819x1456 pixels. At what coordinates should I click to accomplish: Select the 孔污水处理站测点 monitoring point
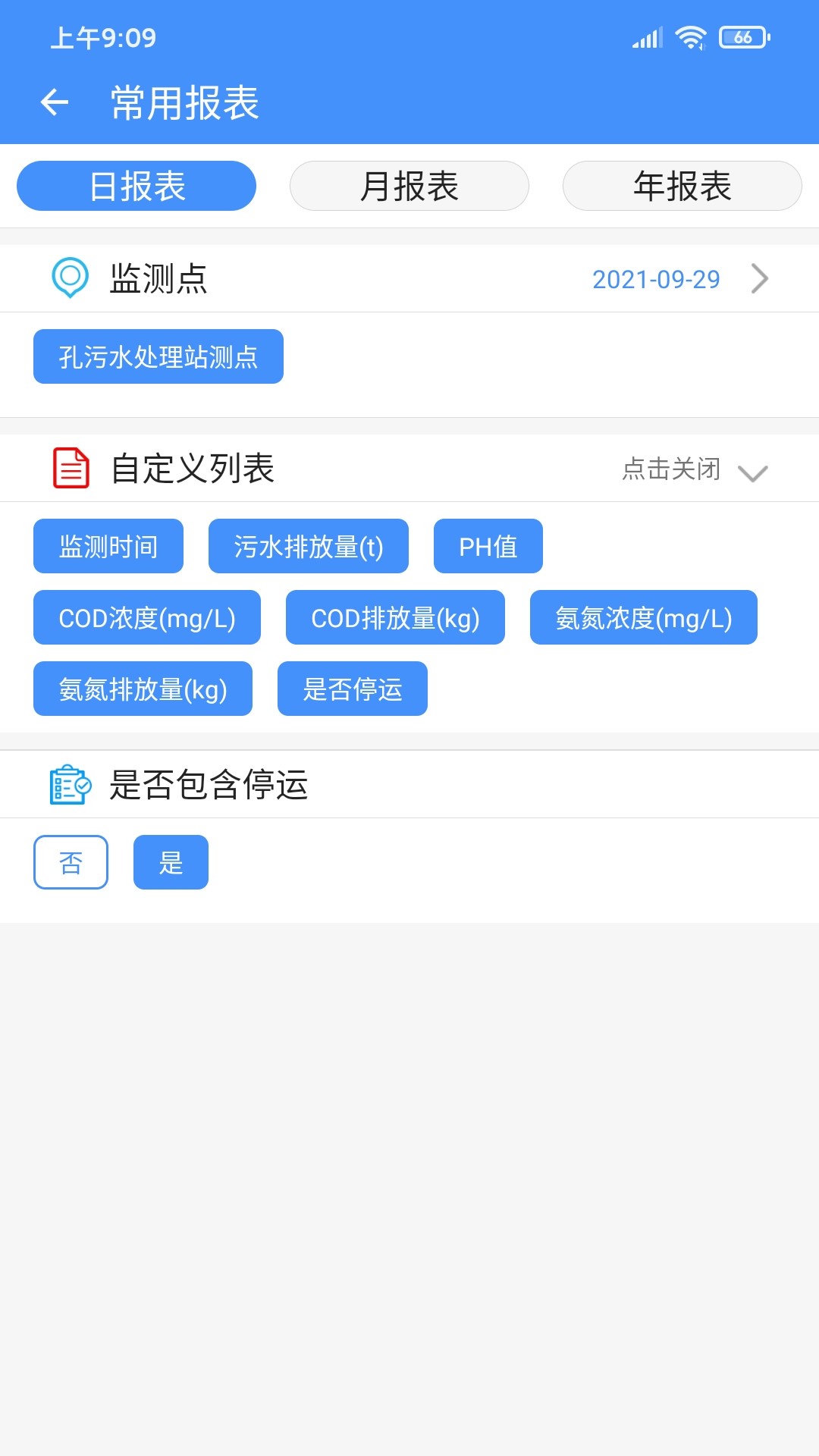tap(158, 356)
